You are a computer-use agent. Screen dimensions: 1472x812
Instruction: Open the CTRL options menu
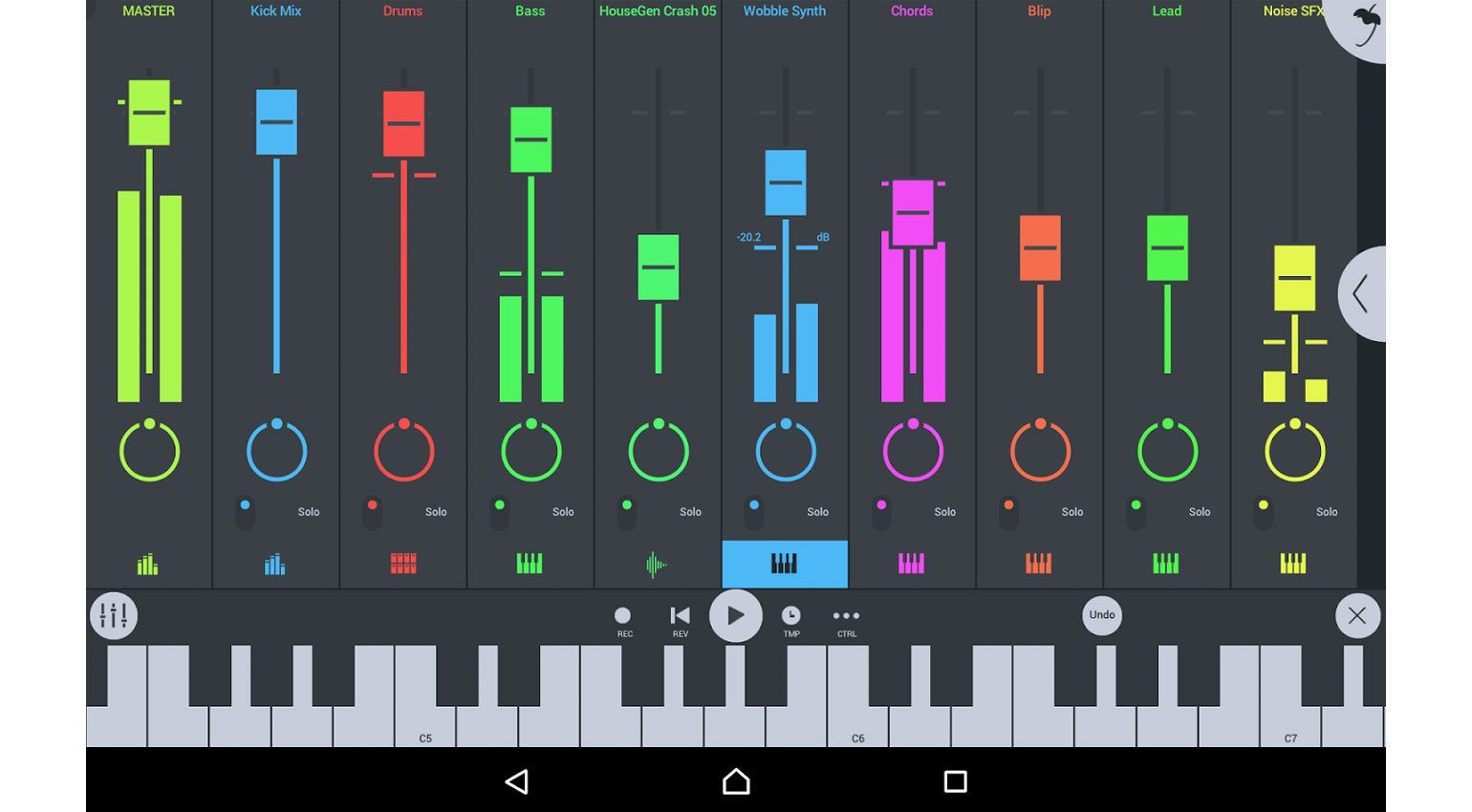pyautogui.click(x=846, y=618)
